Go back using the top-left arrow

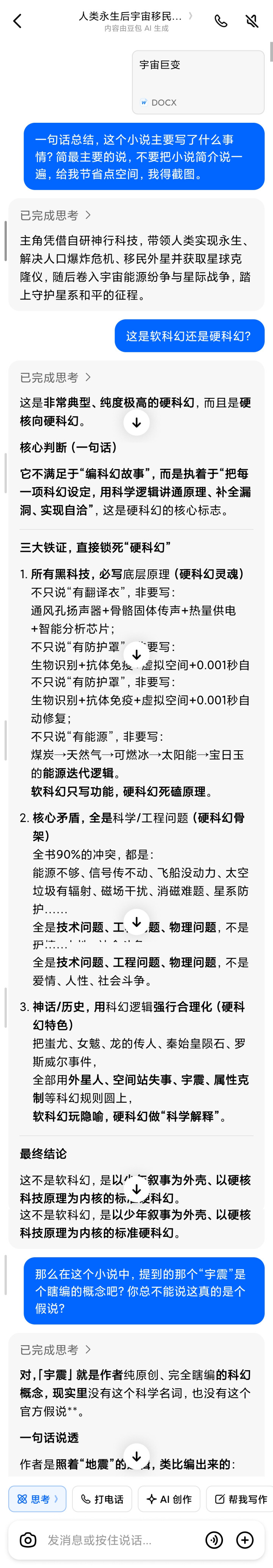coord(17,21)
